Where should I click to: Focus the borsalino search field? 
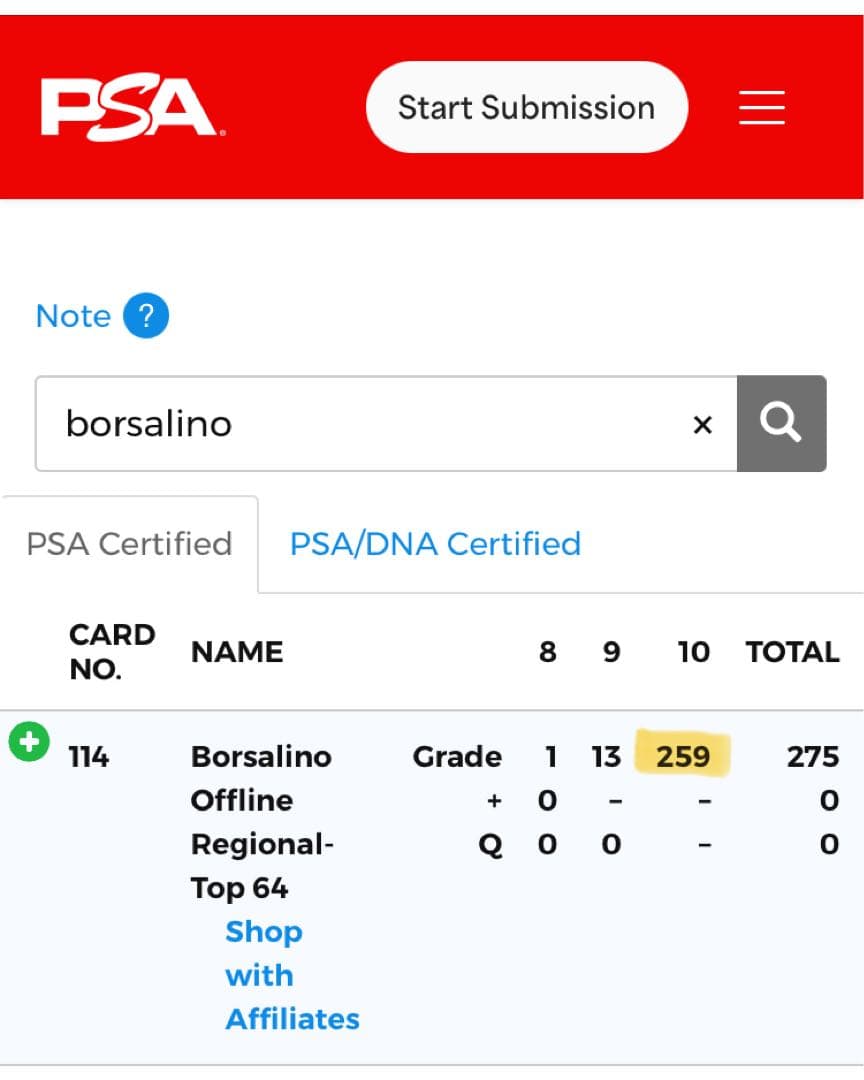[360, 424]
